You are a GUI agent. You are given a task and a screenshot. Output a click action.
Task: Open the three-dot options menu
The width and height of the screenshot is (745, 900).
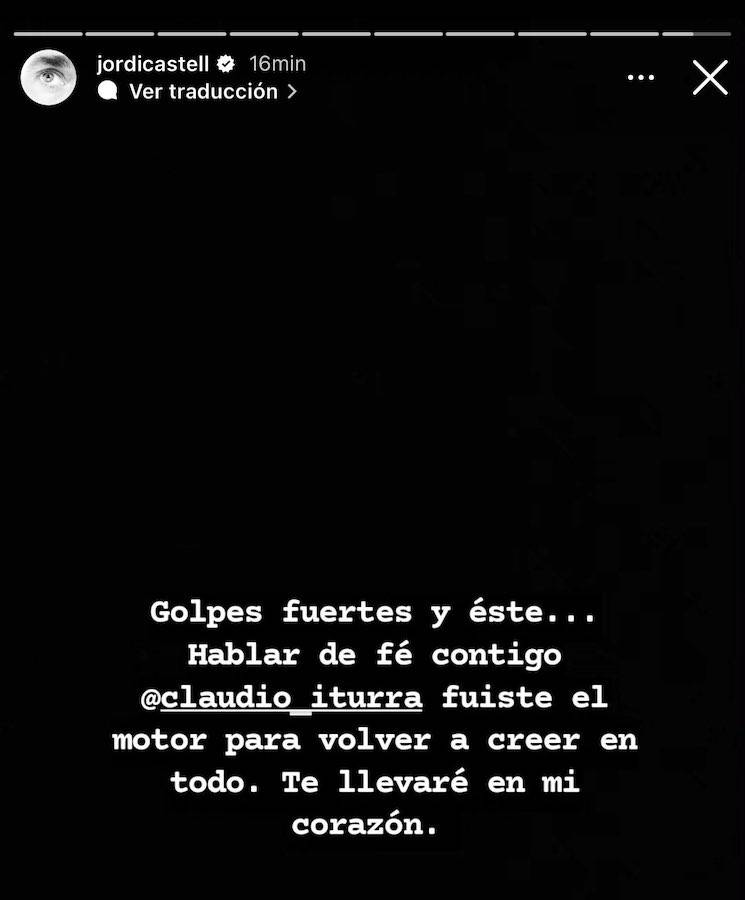click(x=641, y=77)
